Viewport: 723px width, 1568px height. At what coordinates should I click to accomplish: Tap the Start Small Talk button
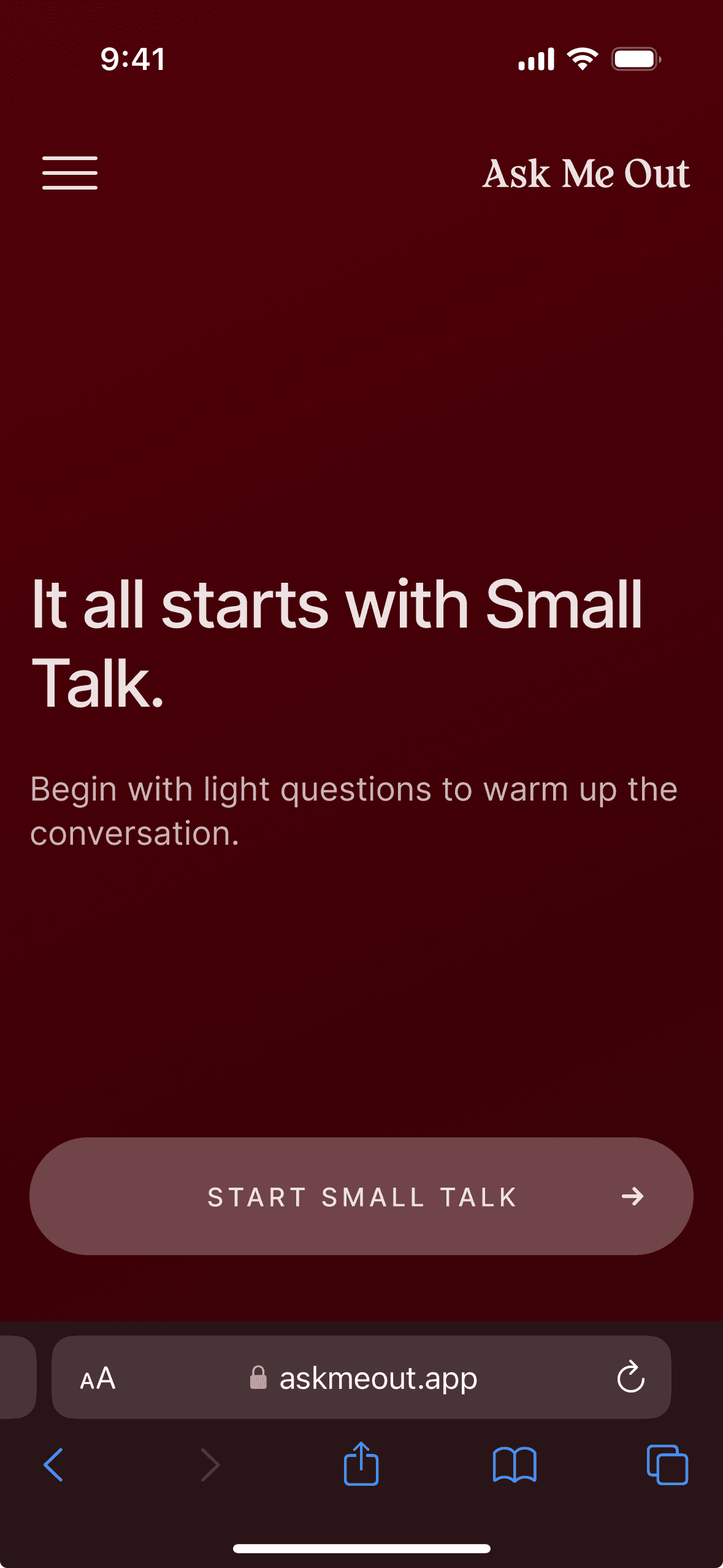(x=361, y=1196)
